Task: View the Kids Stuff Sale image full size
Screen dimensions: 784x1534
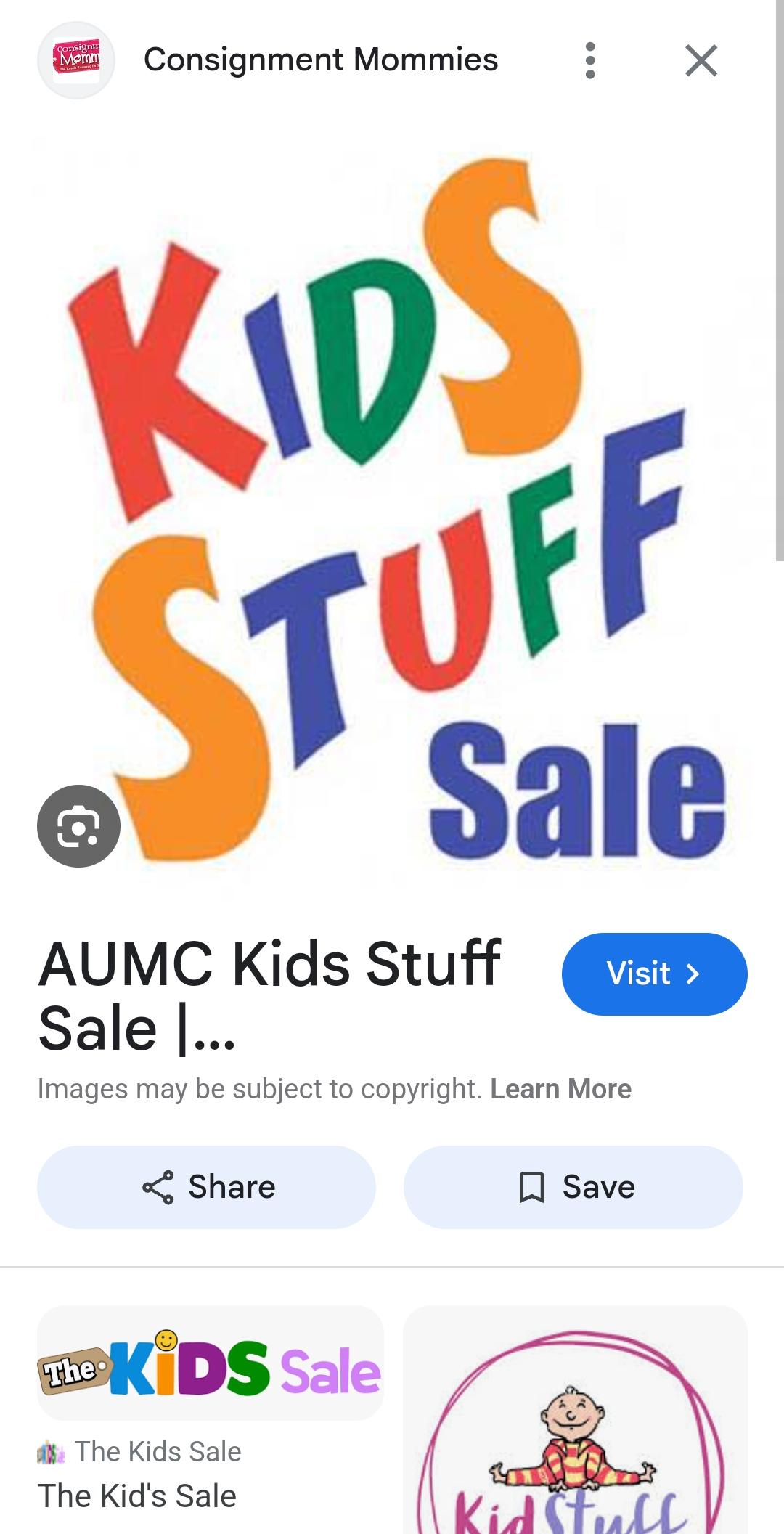Action: pos(392,508)
